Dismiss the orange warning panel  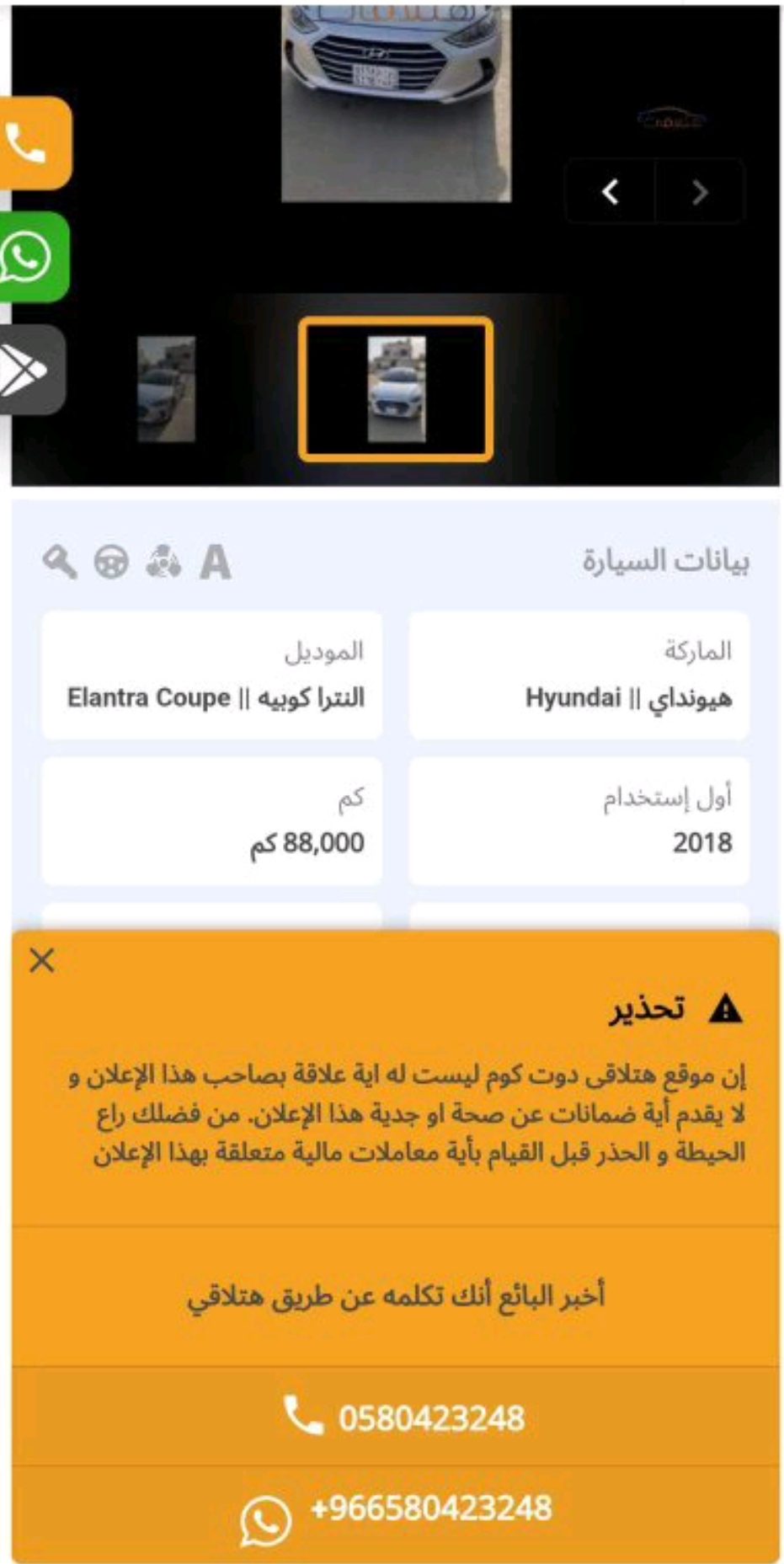(x=42, y=960)
